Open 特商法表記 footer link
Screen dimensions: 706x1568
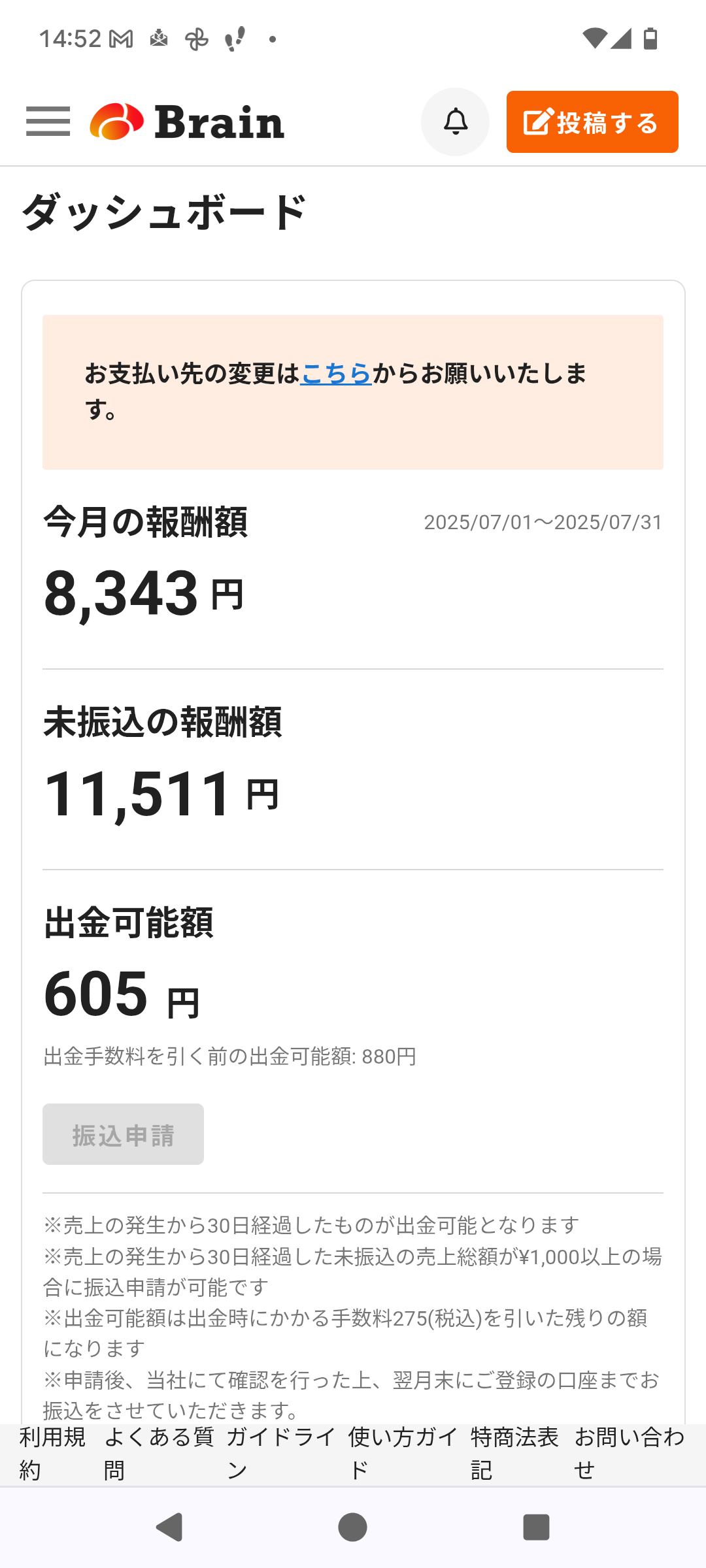(515, 1454)
